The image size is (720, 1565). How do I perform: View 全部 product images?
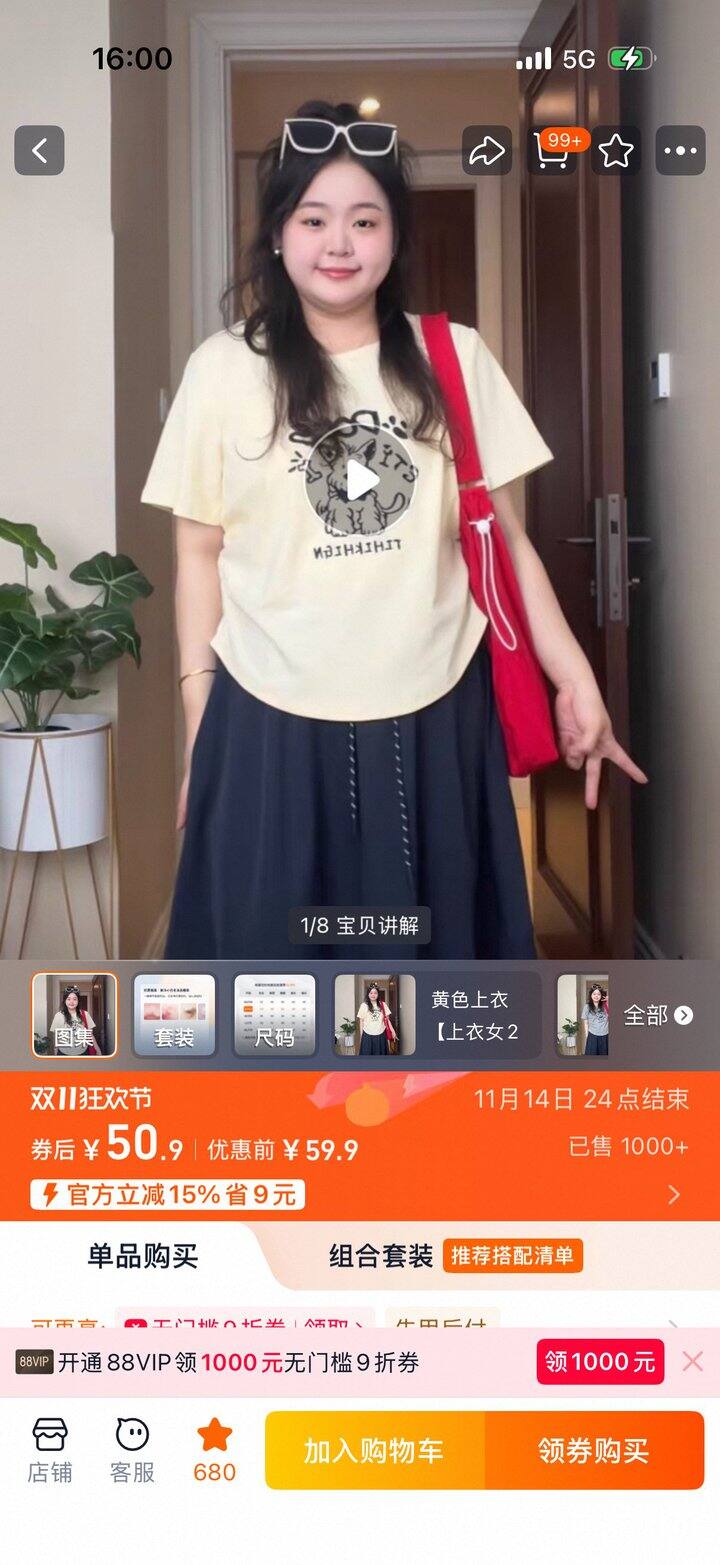tap(658, 1015)
